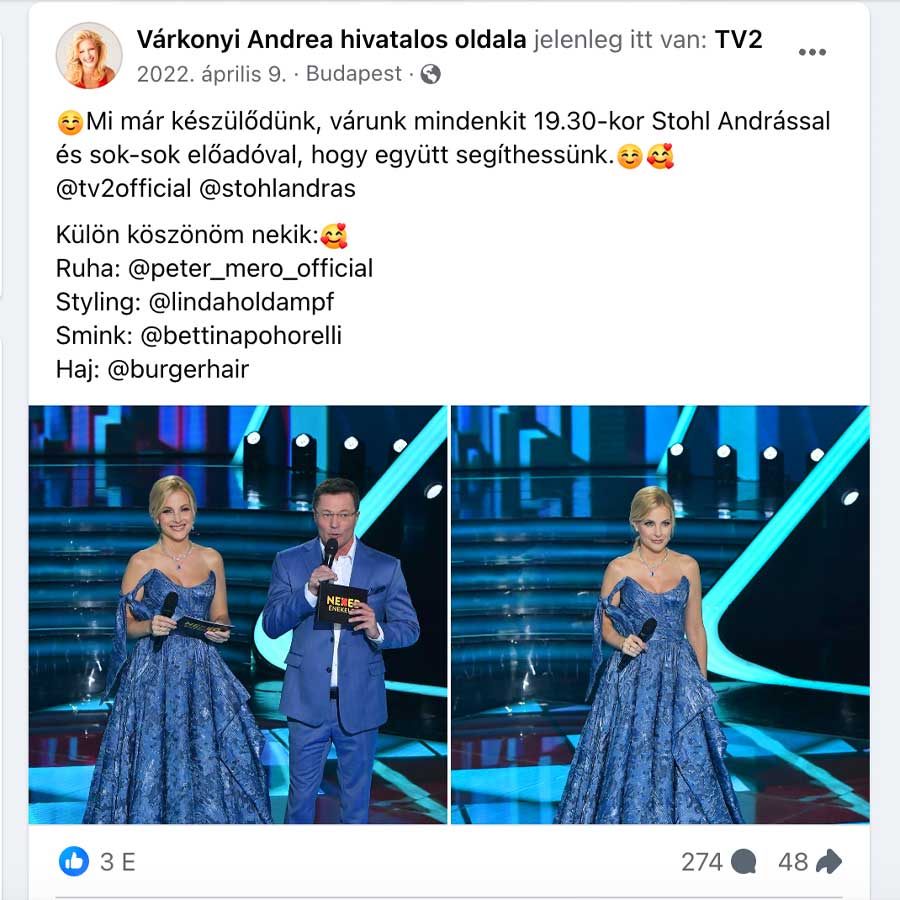Open the post date 2022. április 9.
Viewport: 900px width, 900px height.
tap(212, 74)
